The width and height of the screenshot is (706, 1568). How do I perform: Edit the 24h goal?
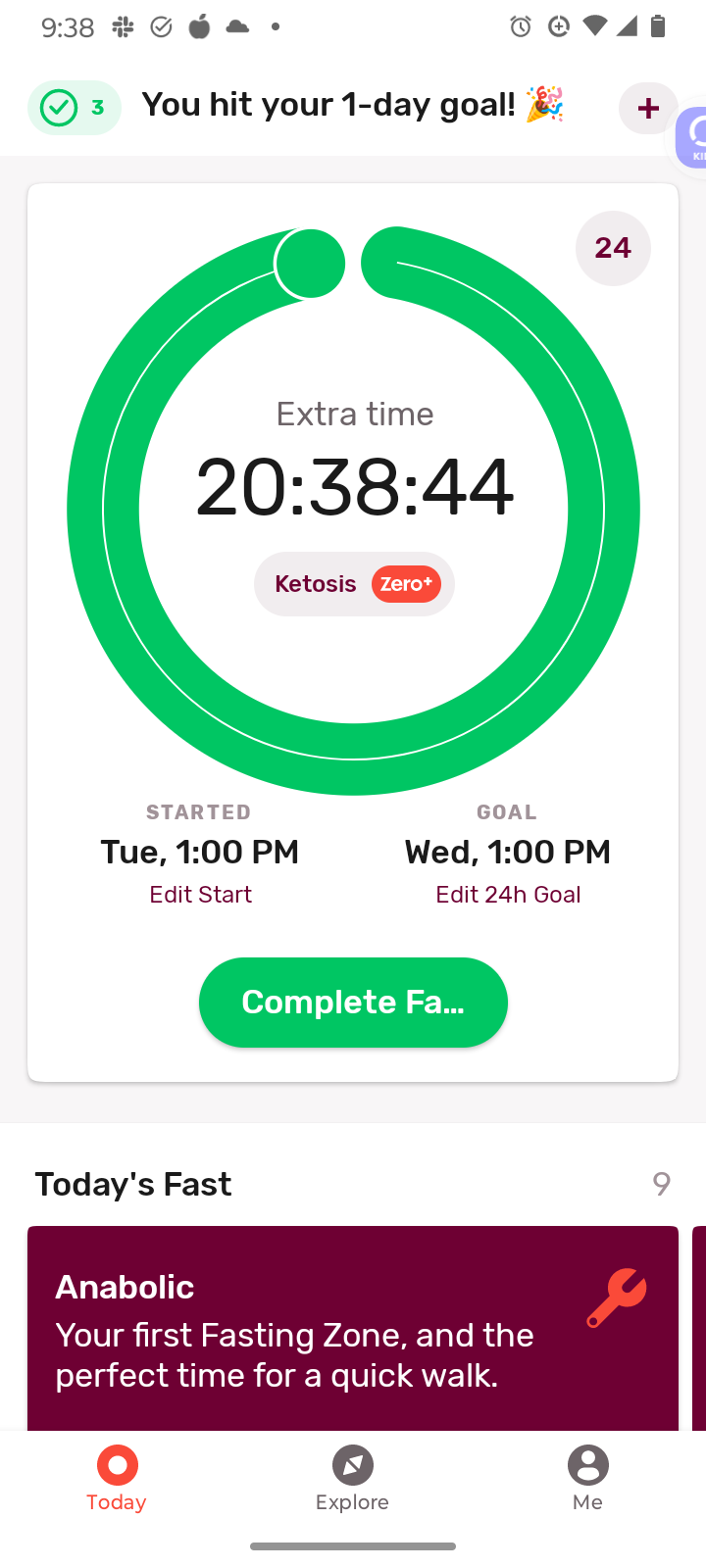point(508,895)
